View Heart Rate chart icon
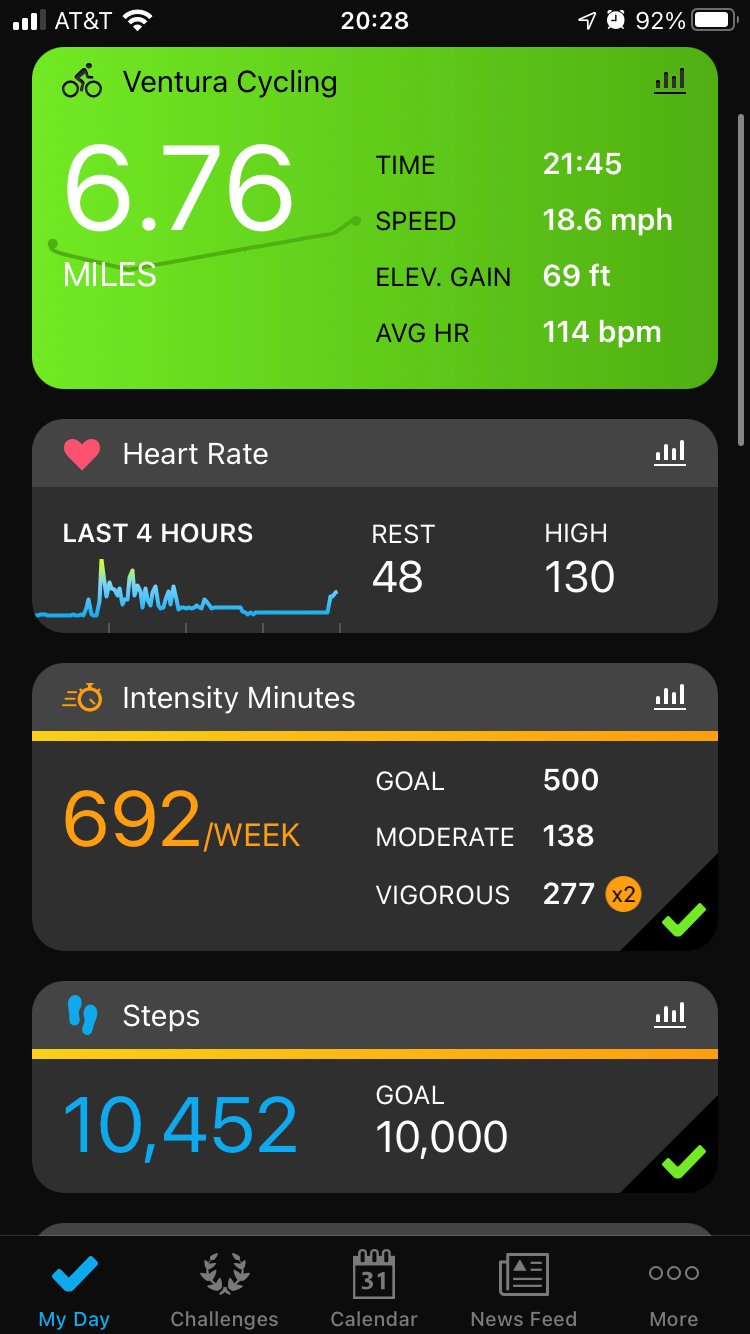This screenshot has width=750, height=1334. (670, 453)
